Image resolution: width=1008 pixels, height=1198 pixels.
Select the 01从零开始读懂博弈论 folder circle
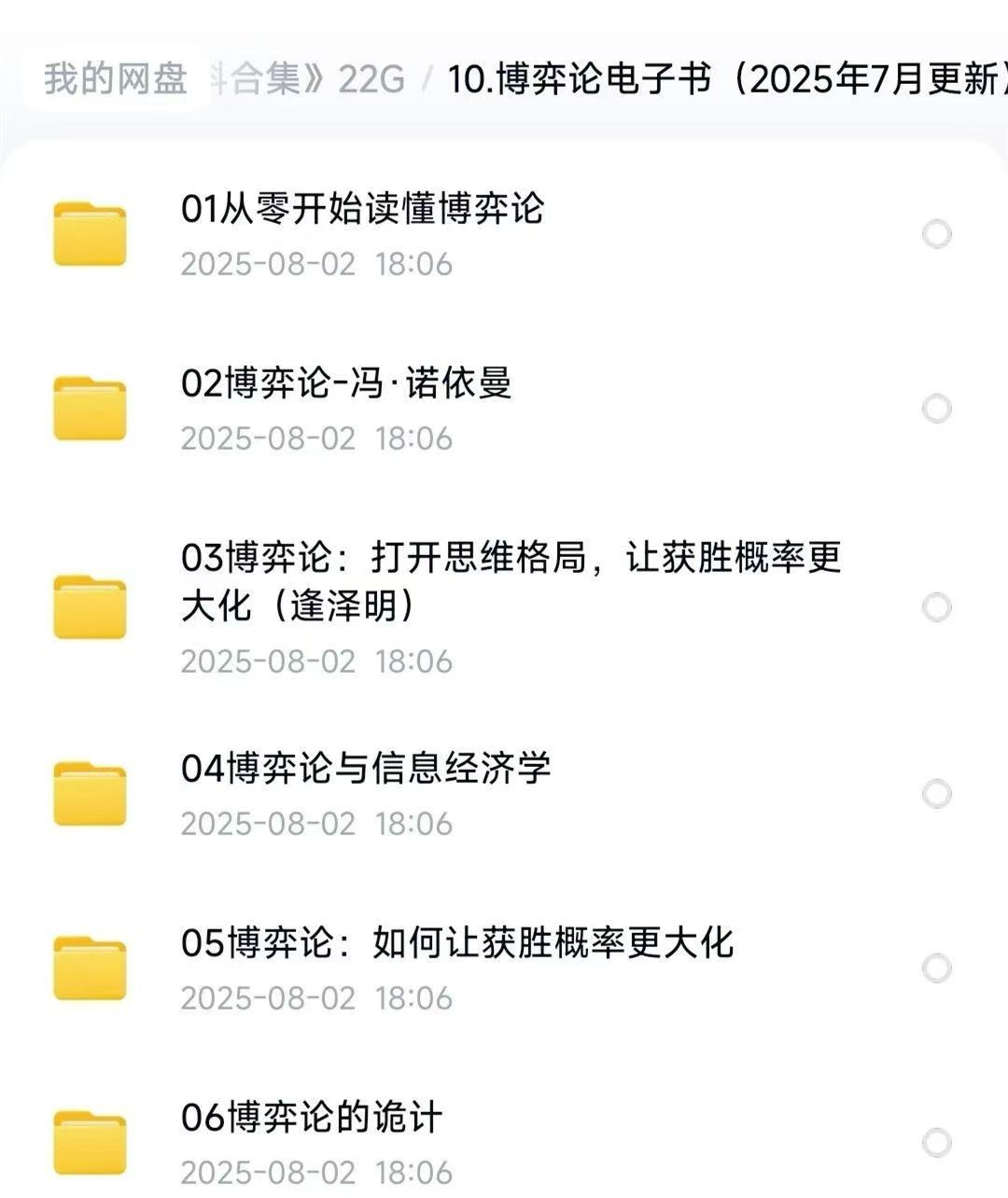coord(936,234)
